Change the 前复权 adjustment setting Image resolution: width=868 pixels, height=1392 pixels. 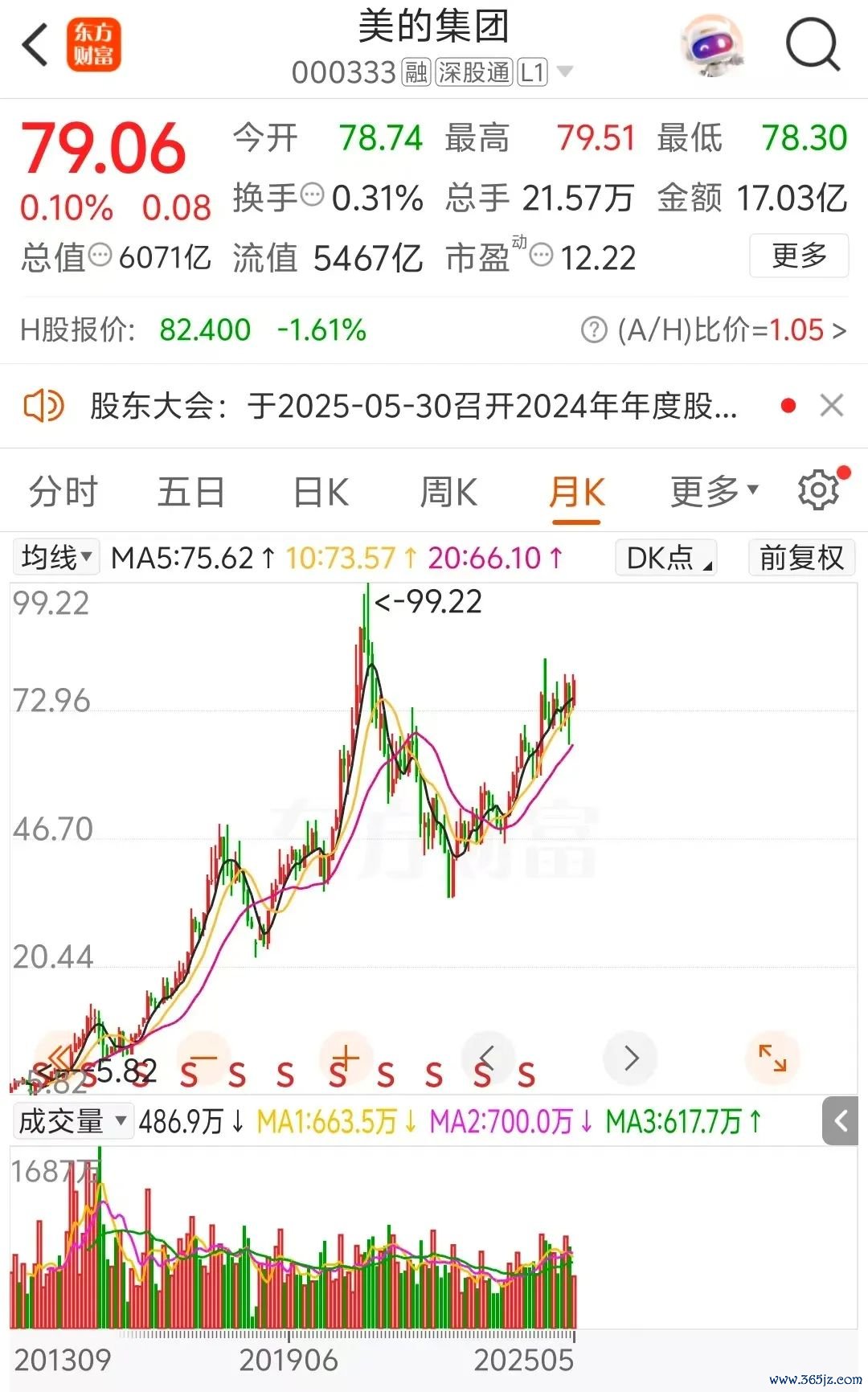point(801,558)
